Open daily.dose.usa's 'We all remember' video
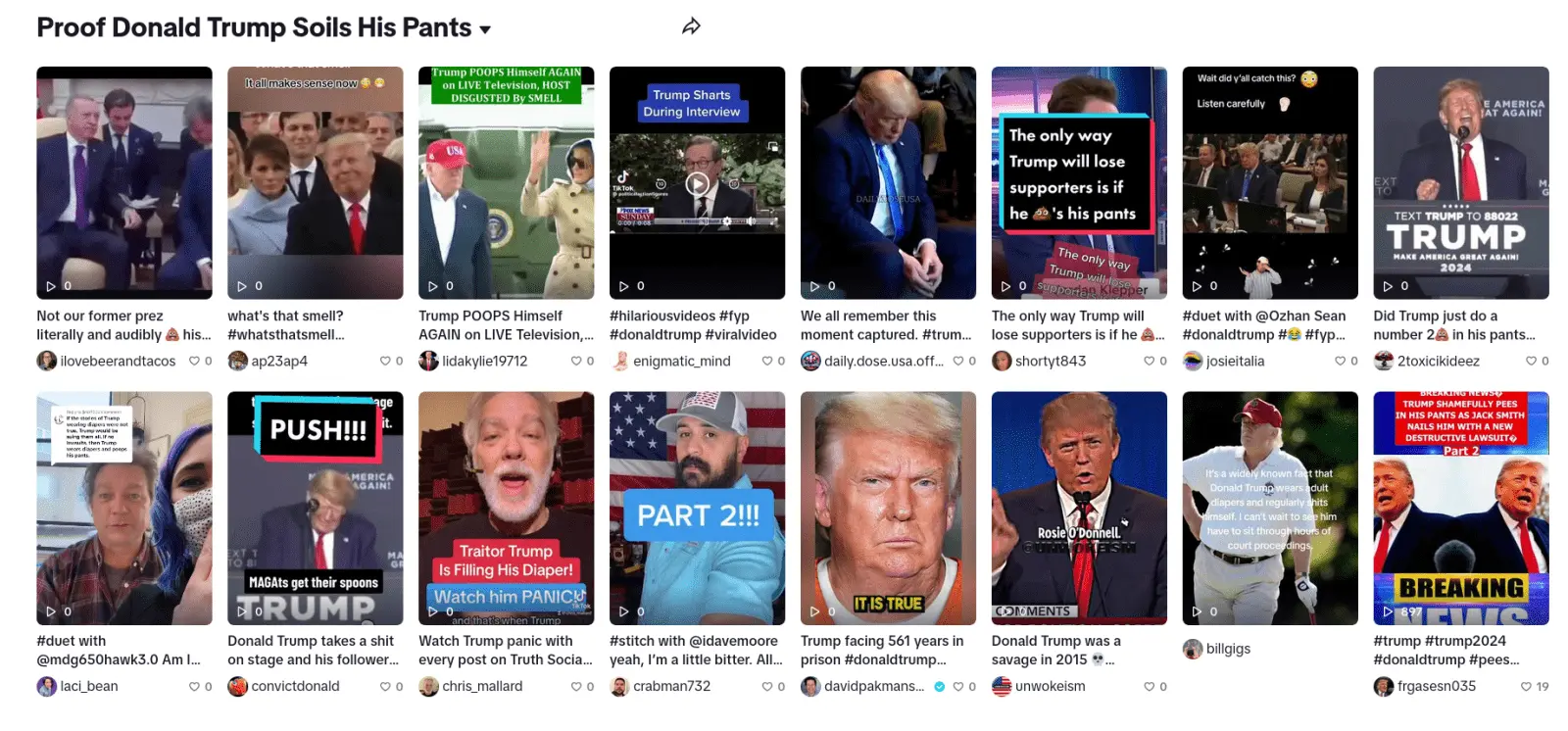 [x=888, y=182]
